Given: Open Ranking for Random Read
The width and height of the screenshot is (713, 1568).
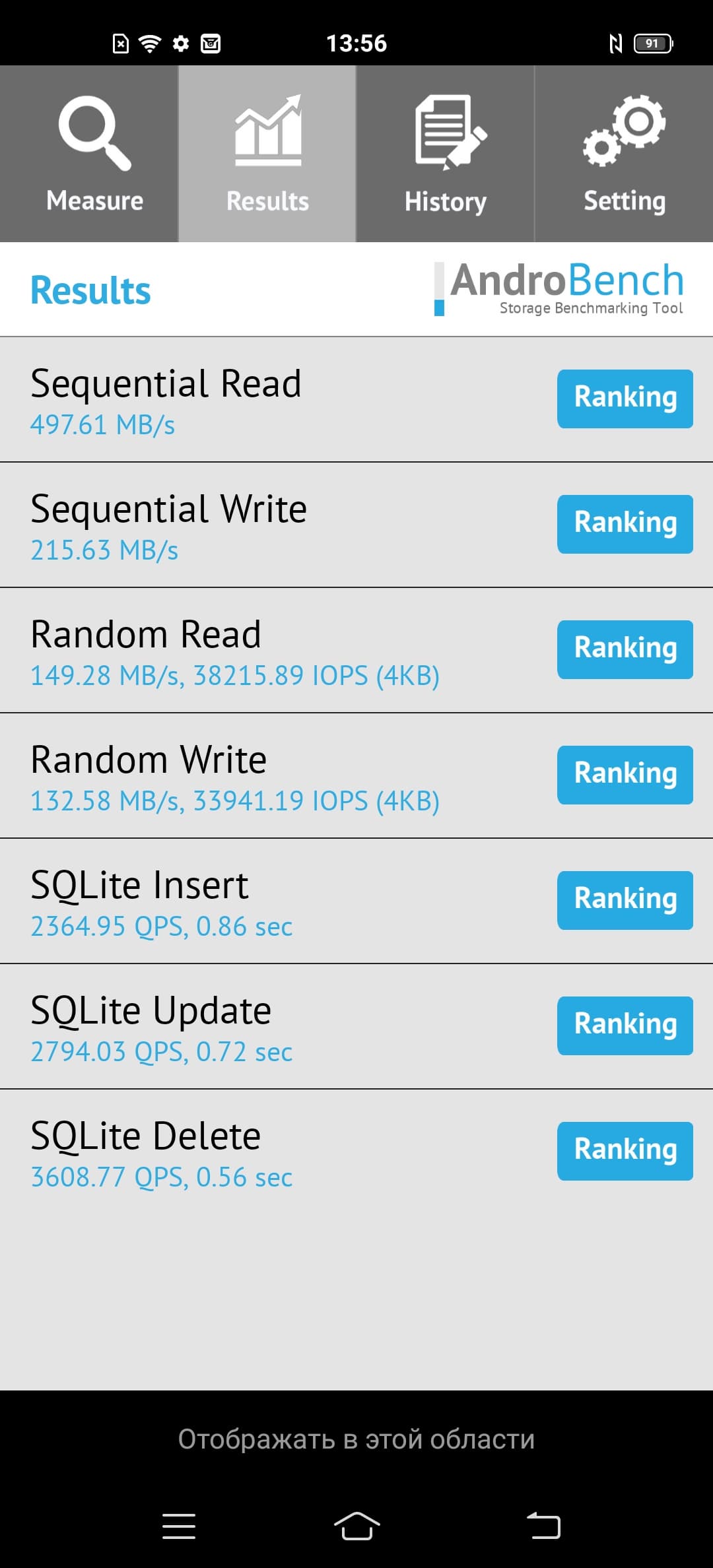Looking at the screenshot, I should click(625, 649).
